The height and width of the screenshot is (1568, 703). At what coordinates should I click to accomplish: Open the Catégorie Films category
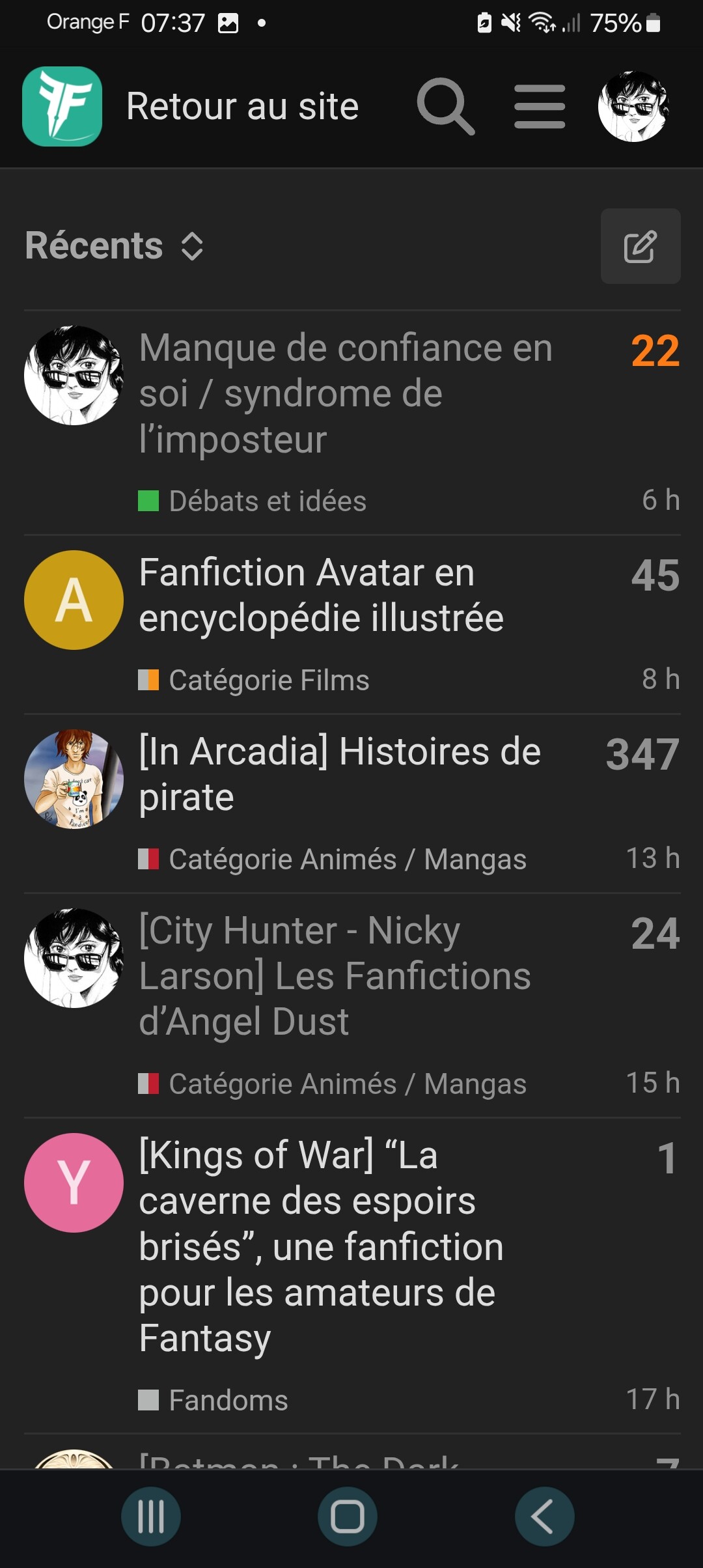(x=268, y=680)
